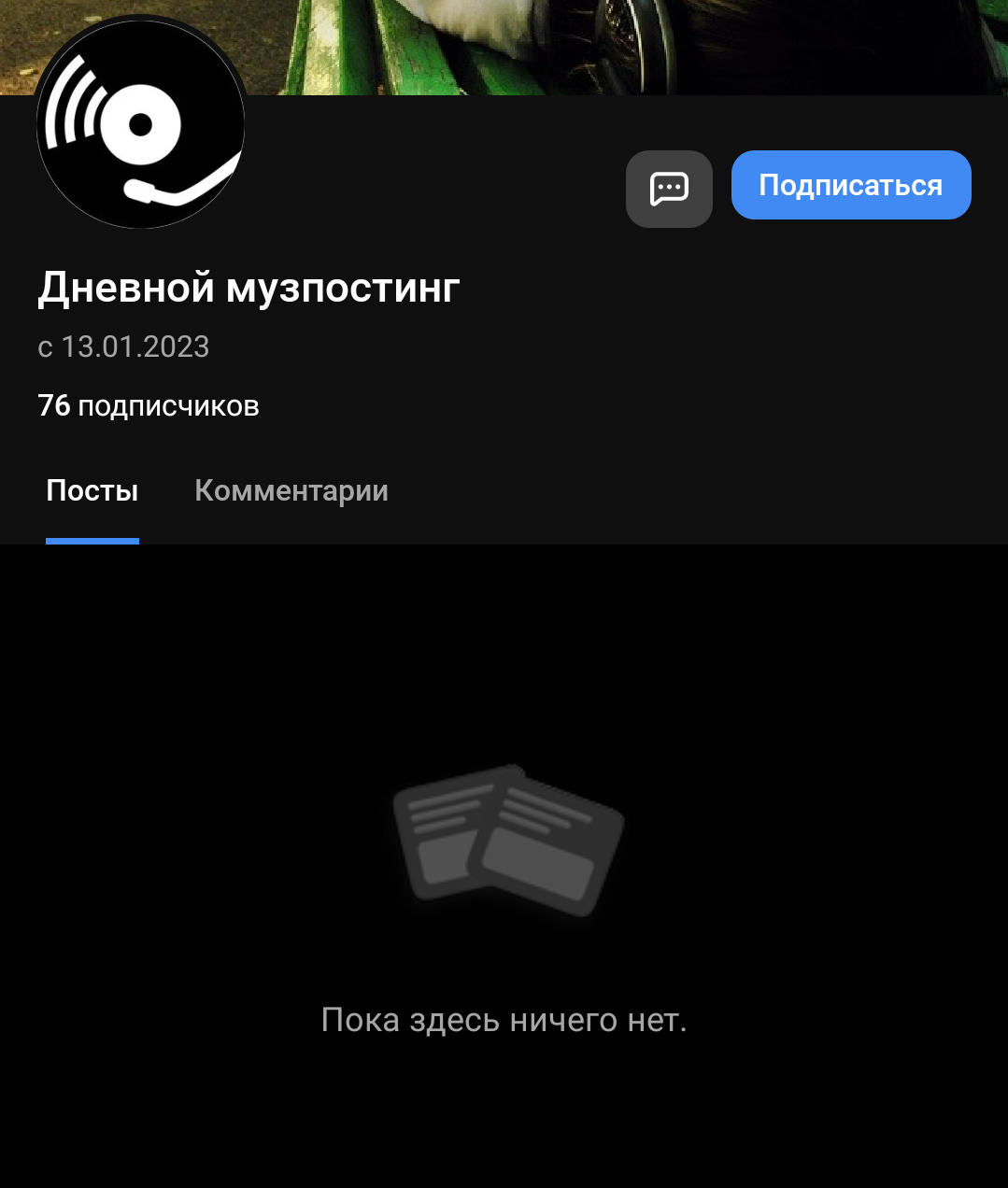Open the vinyl record profile avatar
The height and width of the screenshot is (1188, 1008).
tap(141, 124)
